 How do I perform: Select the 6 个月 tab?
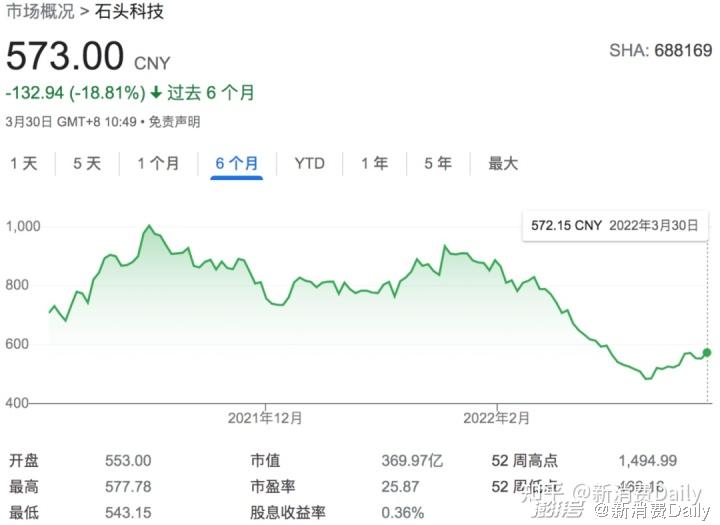[x=237, y=163]
